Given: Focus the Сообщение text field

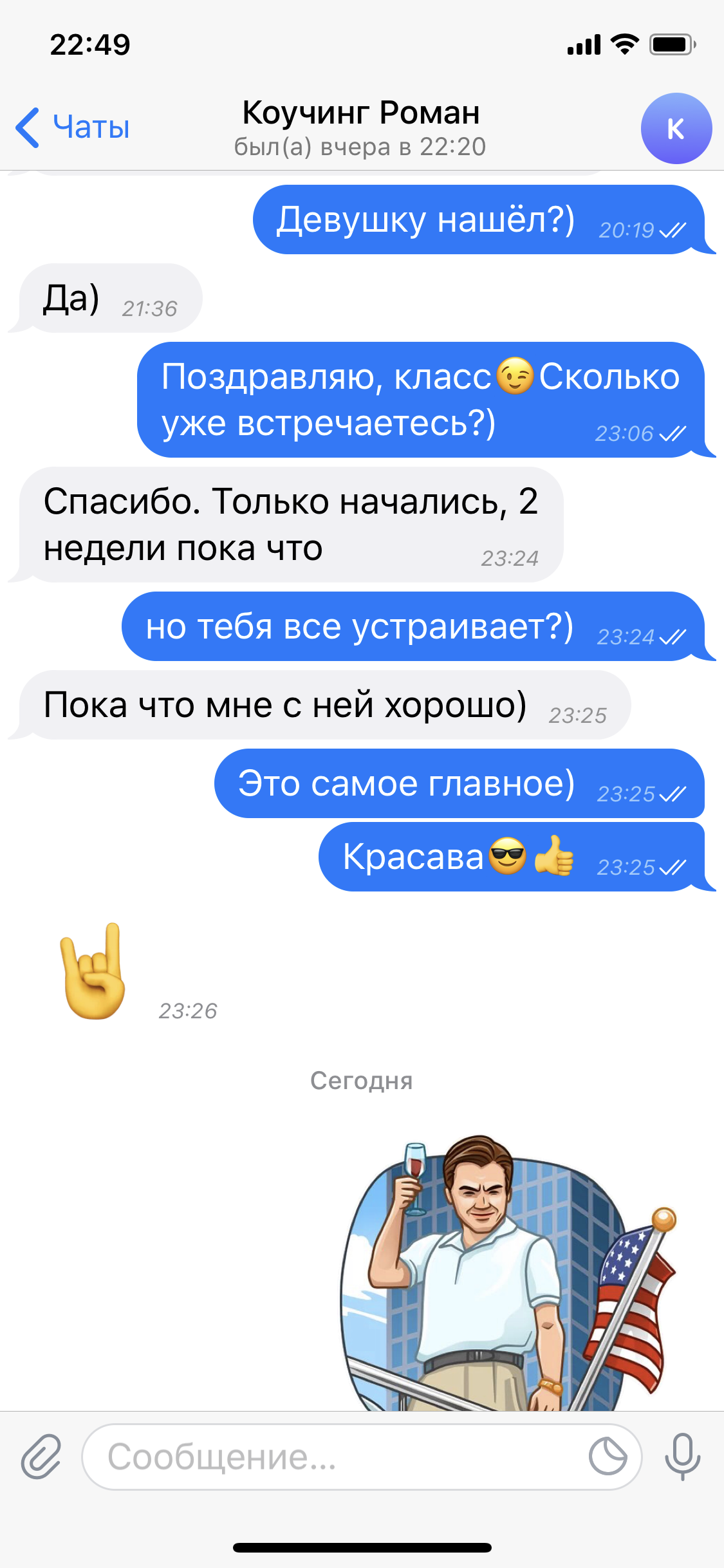Looking at the screenshot, I should coord(335,1457).
